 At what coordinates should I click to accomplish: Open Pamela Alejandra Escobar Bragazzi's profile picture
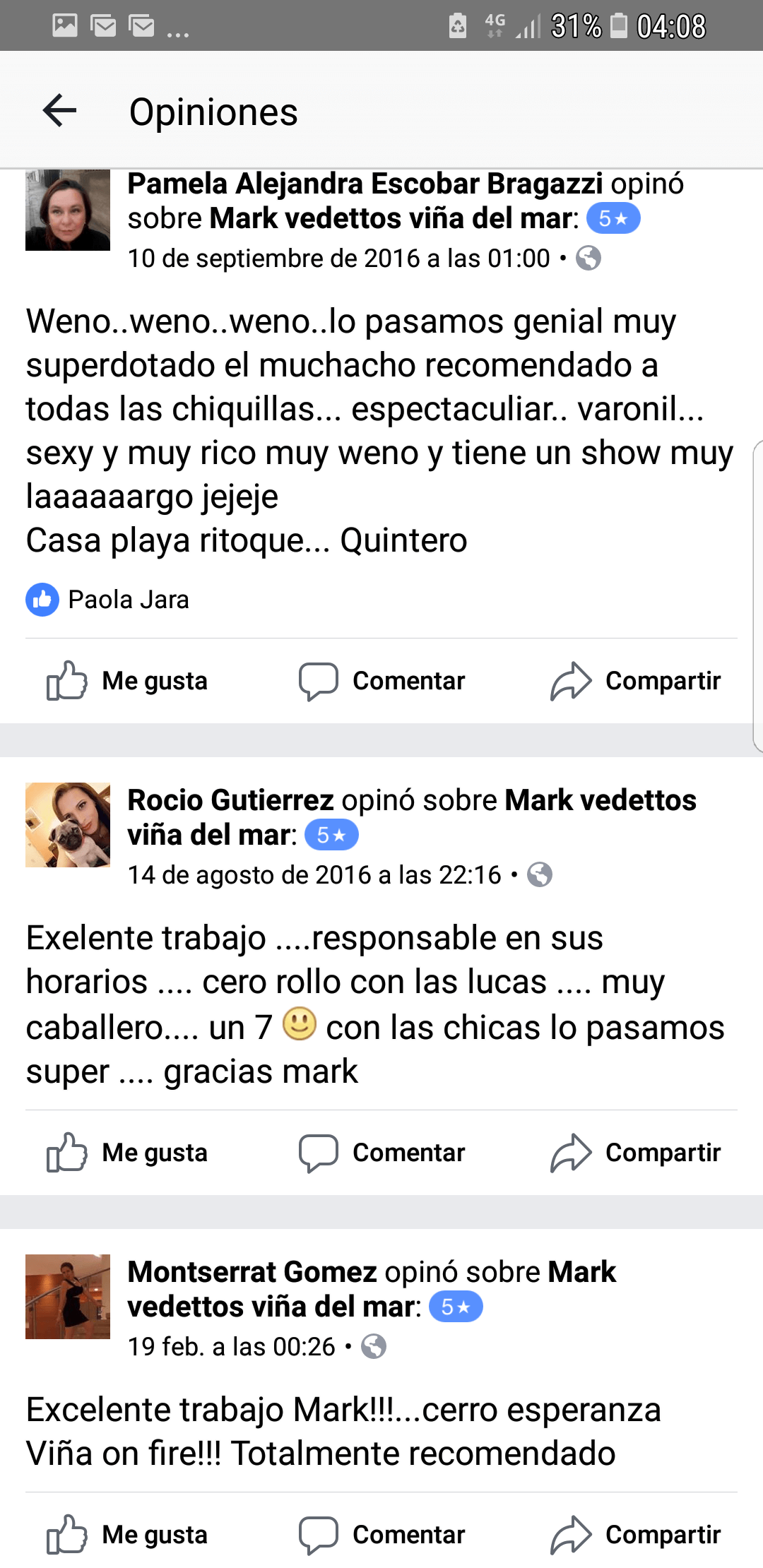click(x=68, y=210)
